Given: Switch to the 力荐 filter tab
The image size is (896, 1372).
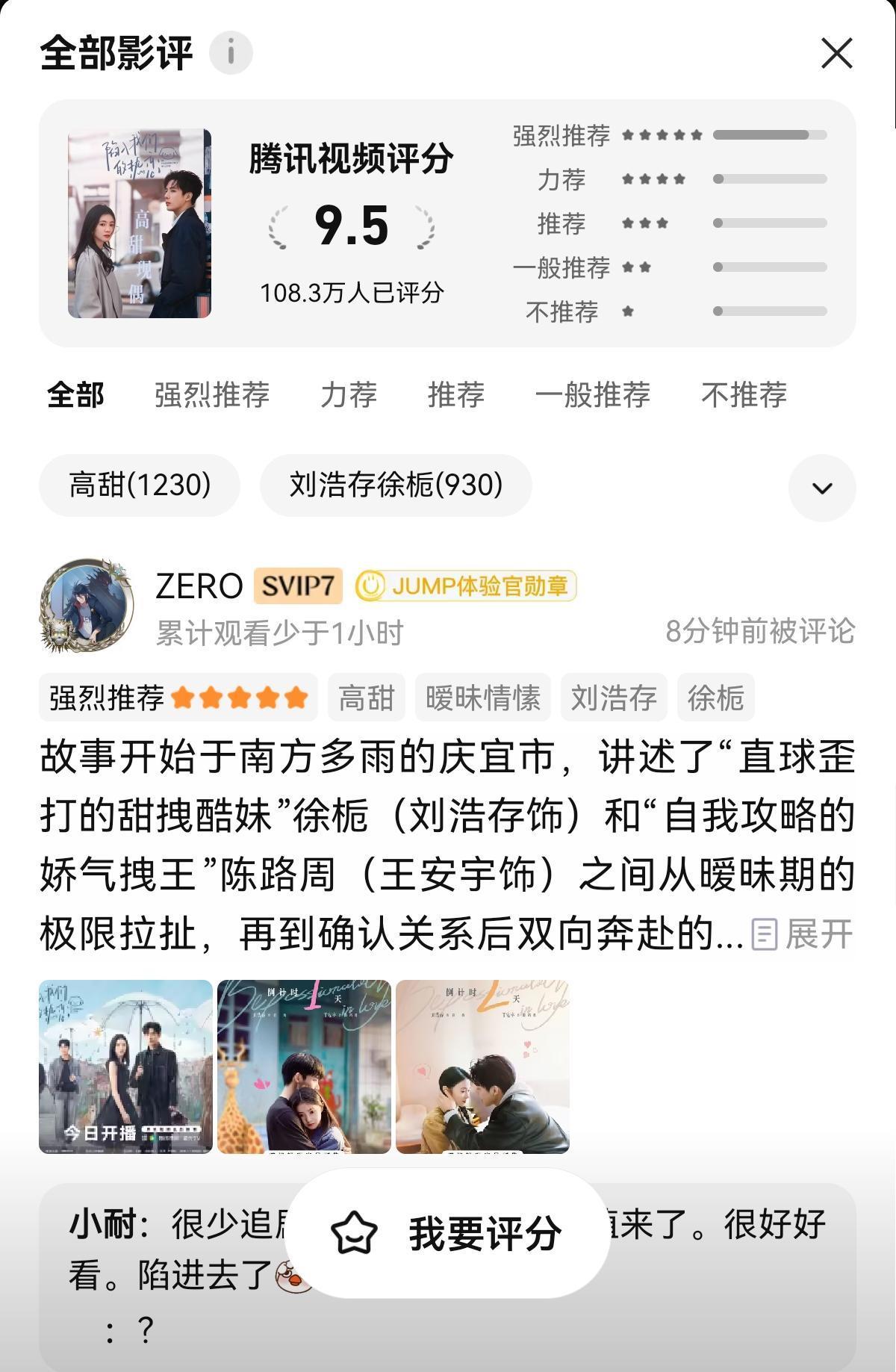Looking at the screenshot, I should click(x=349, y=394).
